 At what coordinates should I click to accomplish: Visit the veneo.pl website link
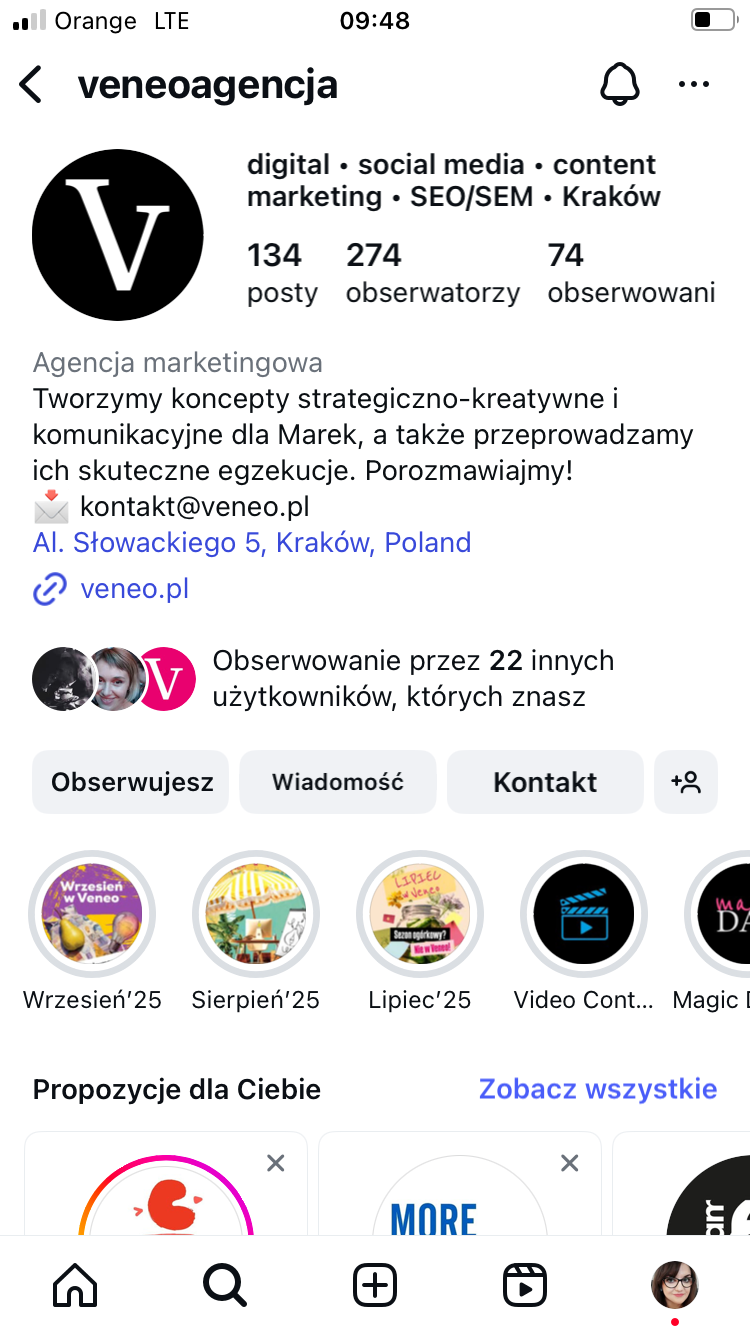tap(134, 589)
